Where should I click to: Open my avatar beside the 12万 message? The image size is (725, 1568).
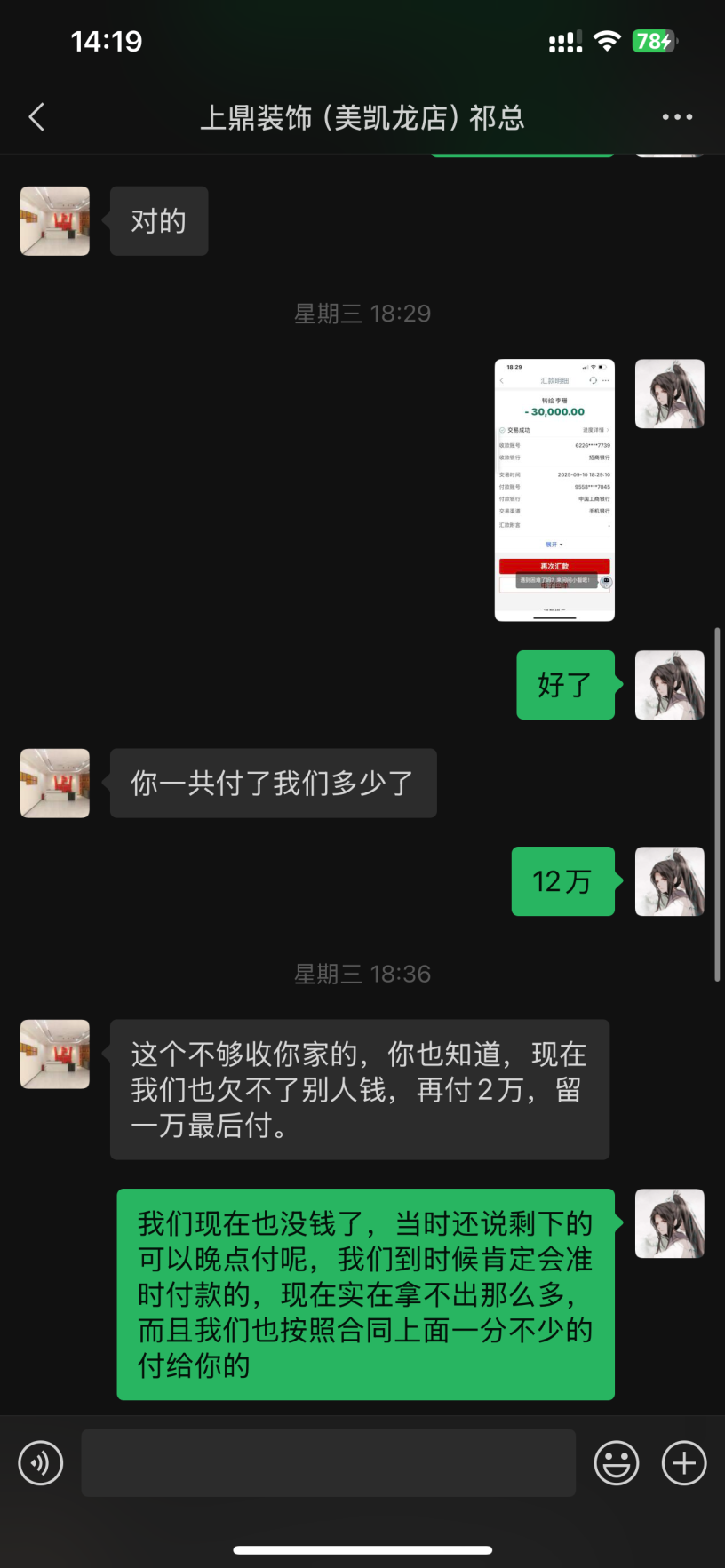[669, 881]
